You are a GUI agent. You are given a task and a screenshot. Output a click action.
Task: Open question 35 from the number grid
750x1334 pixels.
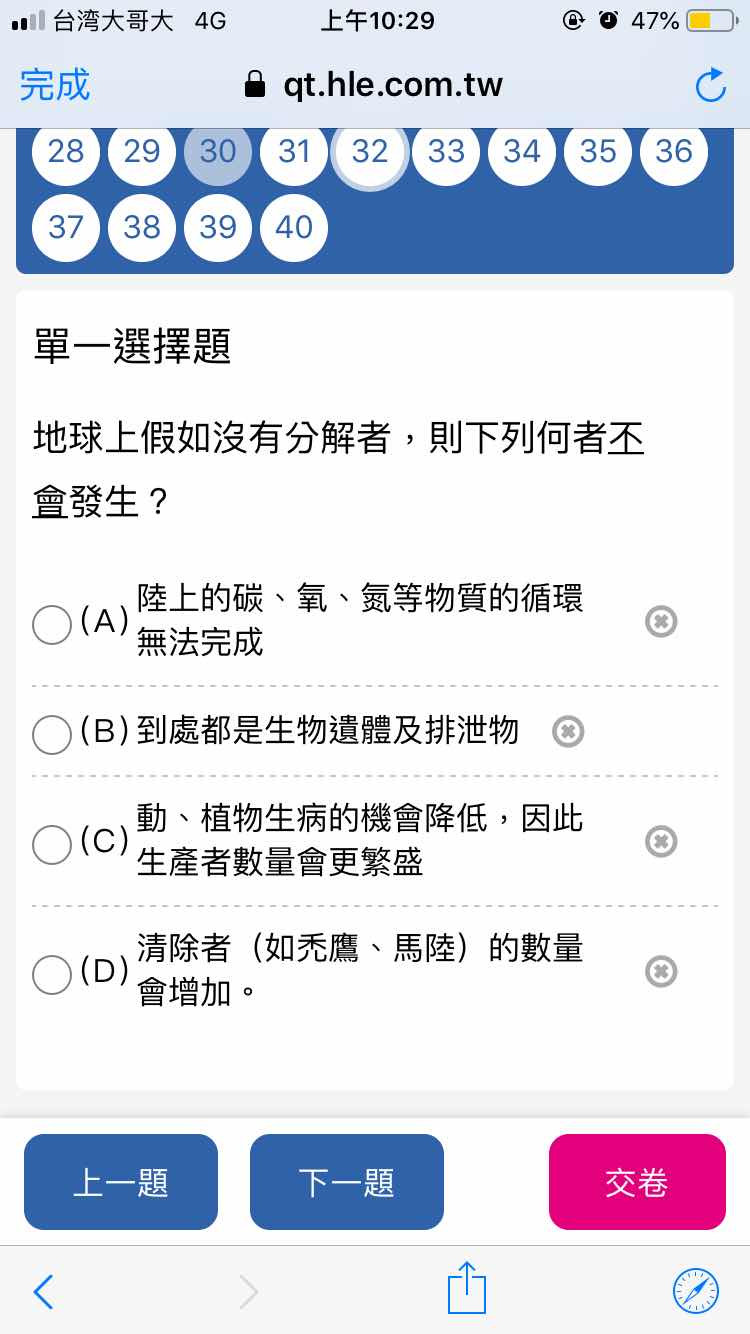(x=598, y=151)
